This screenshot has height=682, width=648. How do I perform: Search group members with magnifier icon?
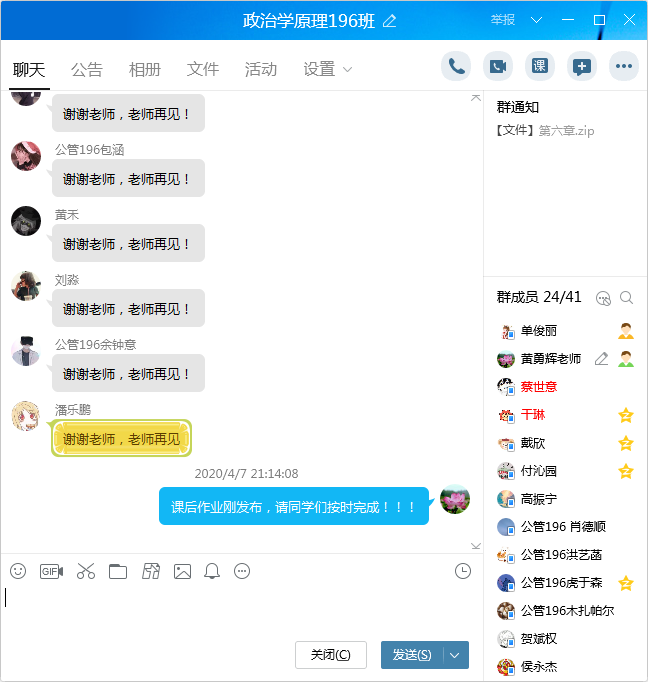coord(627,297)
